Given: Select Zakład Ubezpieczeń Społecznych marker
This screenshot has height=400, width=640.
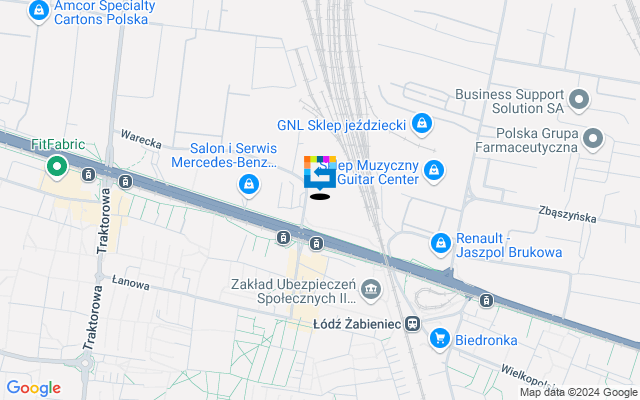Looking at the screenshot, I should (371, 290).
